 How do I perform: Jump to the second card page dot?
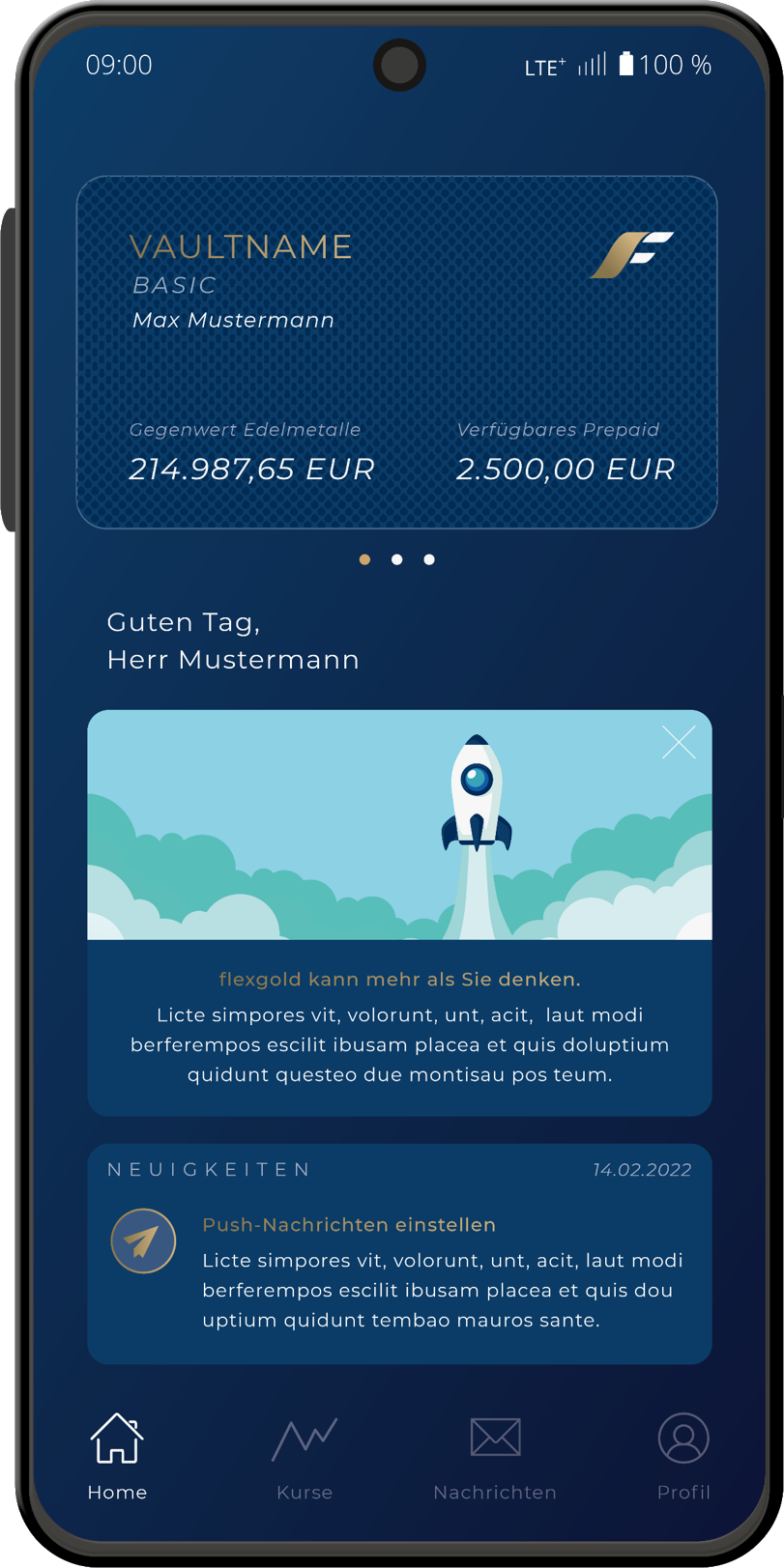[x=396, y=559]
